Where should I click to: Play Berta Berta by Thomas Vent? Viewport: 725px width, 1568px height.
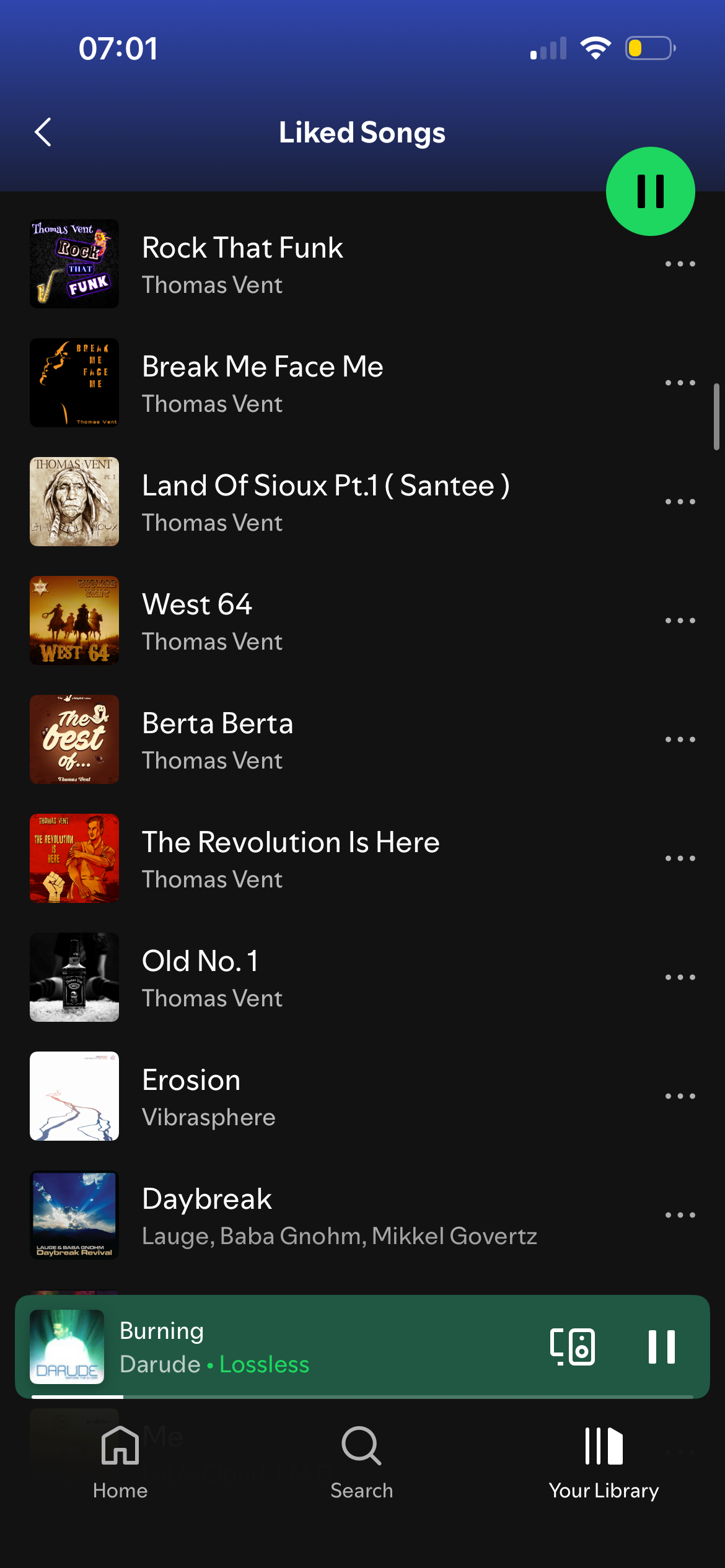point(217,740)
